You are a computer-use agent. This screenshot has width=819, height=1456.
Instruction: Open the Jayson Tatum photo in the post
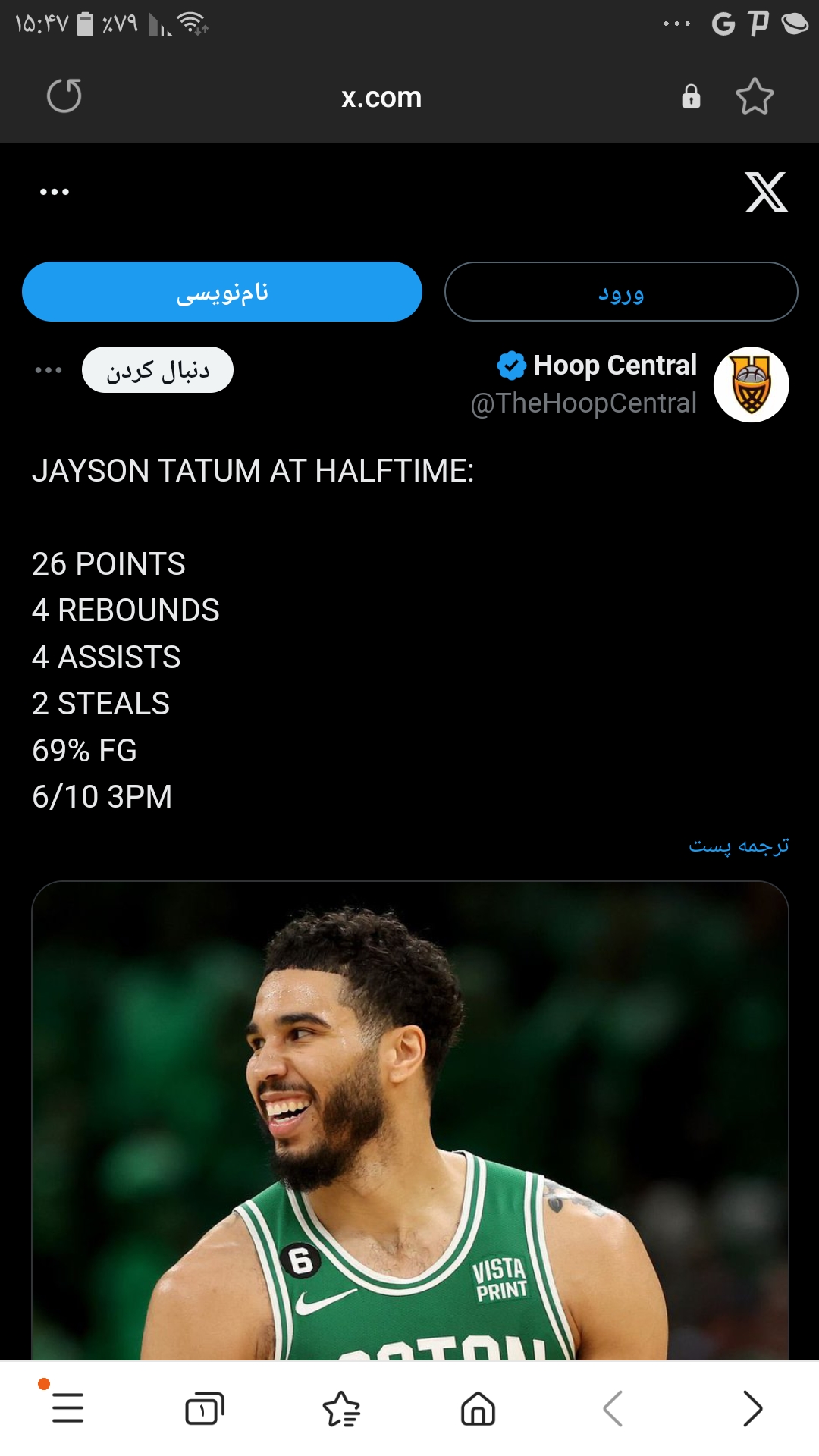coord(410,1121)
